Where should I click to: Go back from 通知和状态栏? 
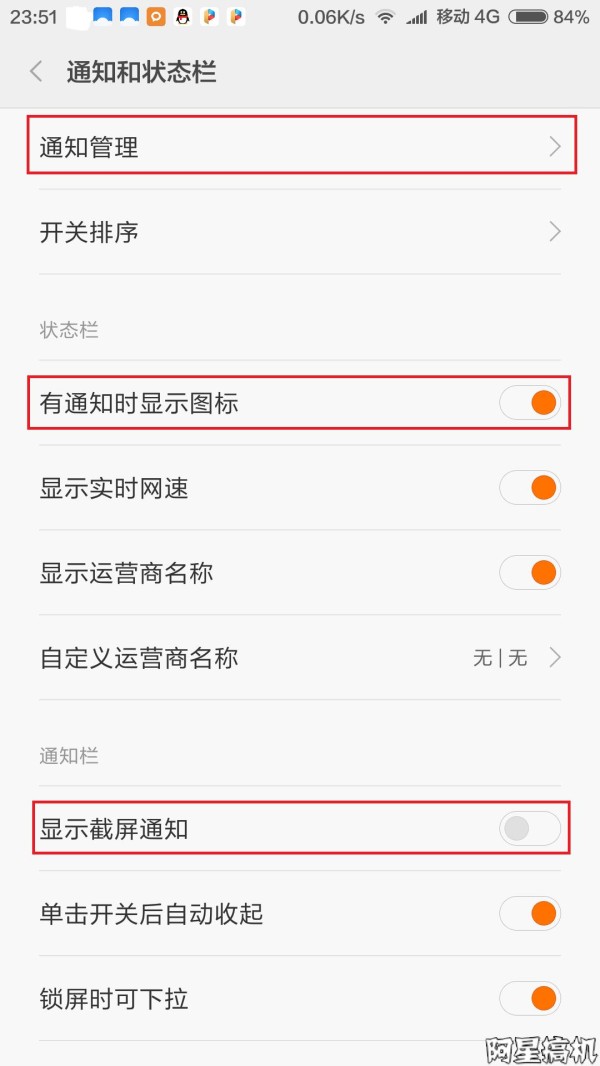coord(37,71)
